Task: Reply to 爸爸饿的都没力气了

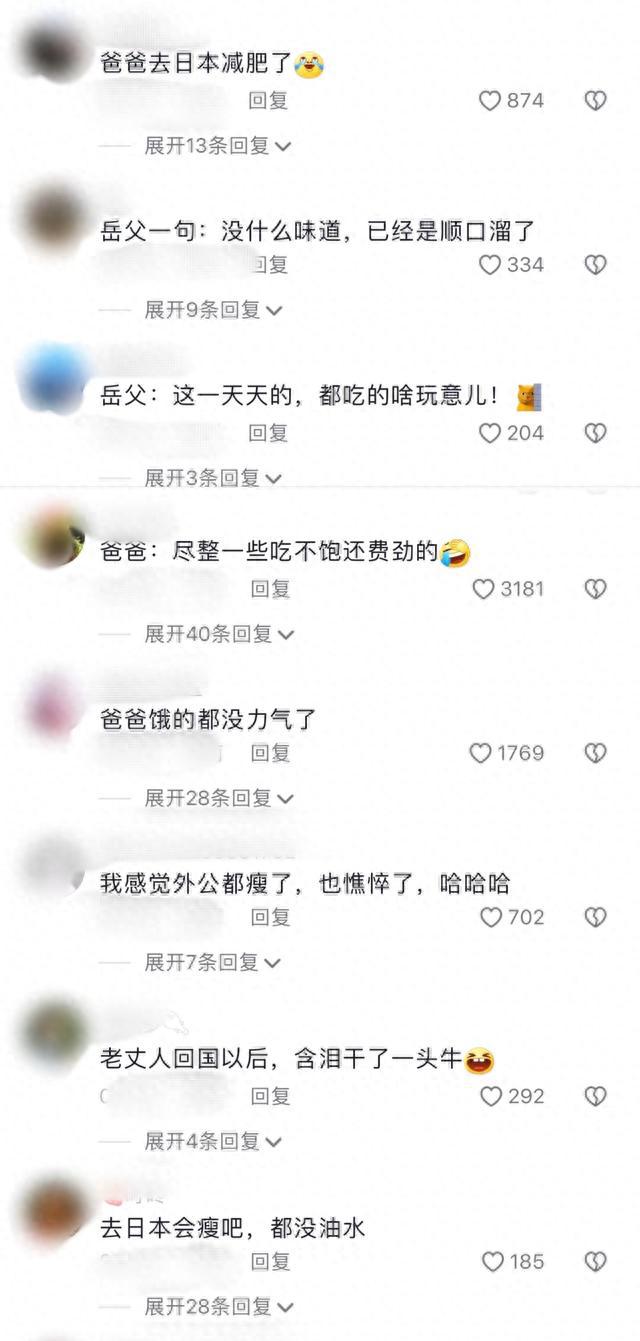Action: (270, 753)
